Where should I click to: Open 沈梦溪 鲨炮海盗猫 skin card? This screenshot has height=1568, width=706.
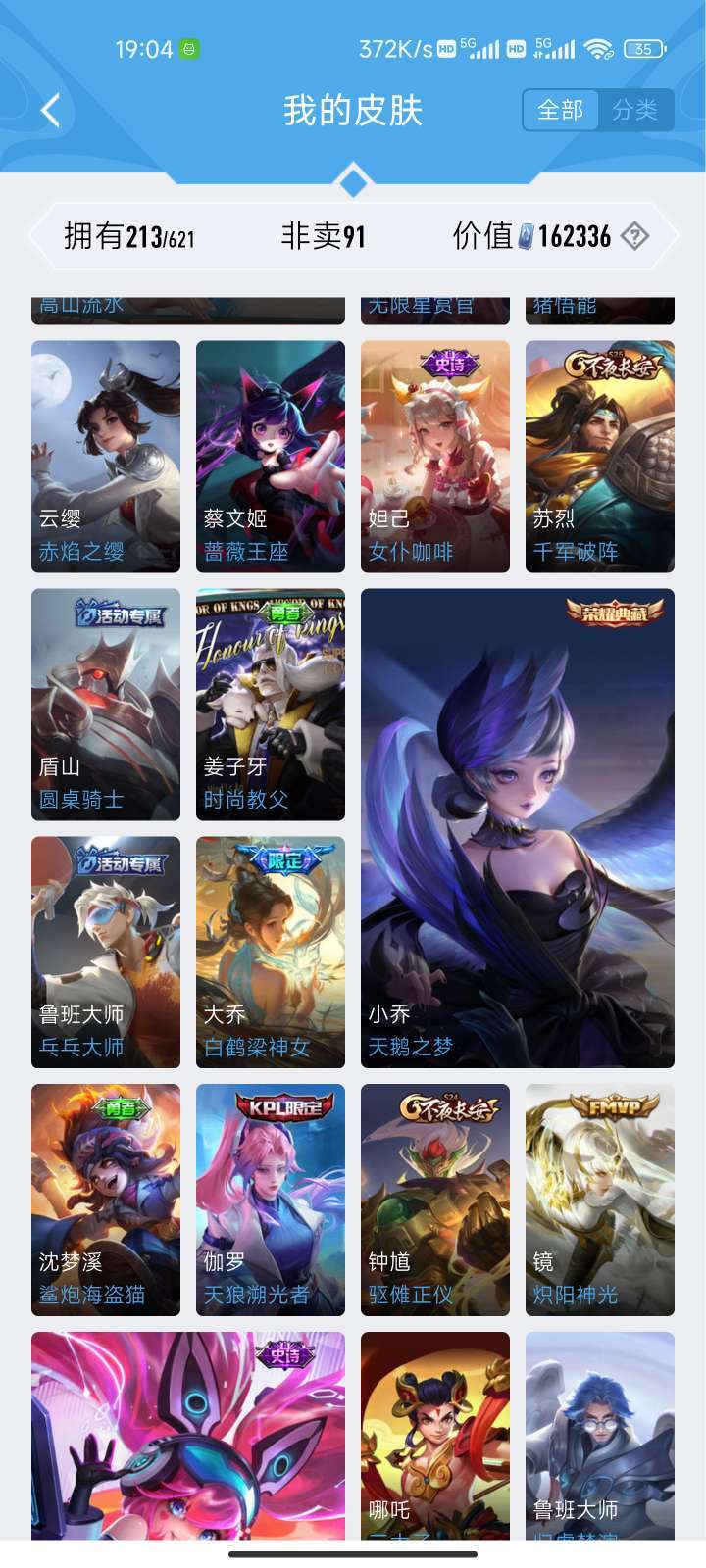[106, 1200]
